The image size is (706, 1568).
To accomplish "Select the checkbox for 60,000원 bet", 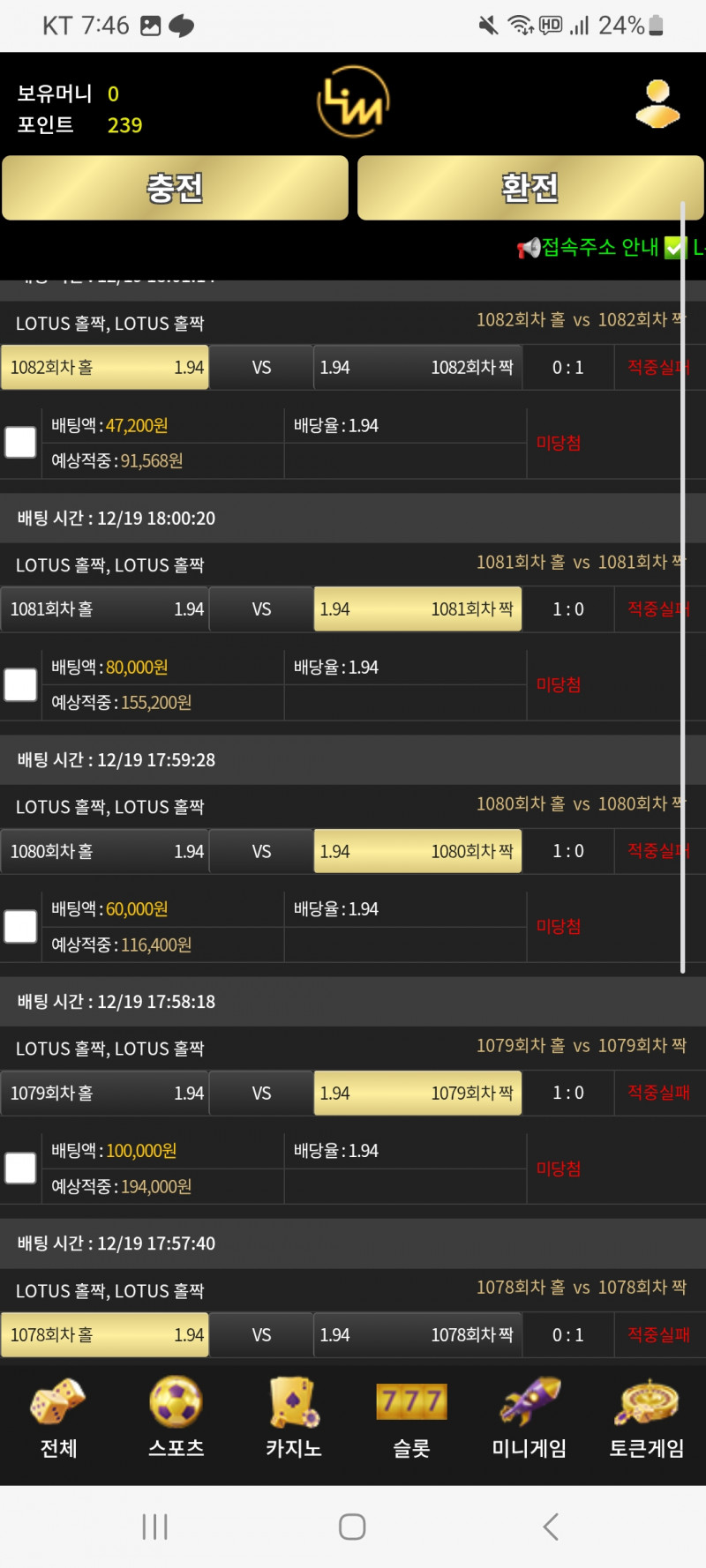I will pyautogui.click(x=20, y=926).
